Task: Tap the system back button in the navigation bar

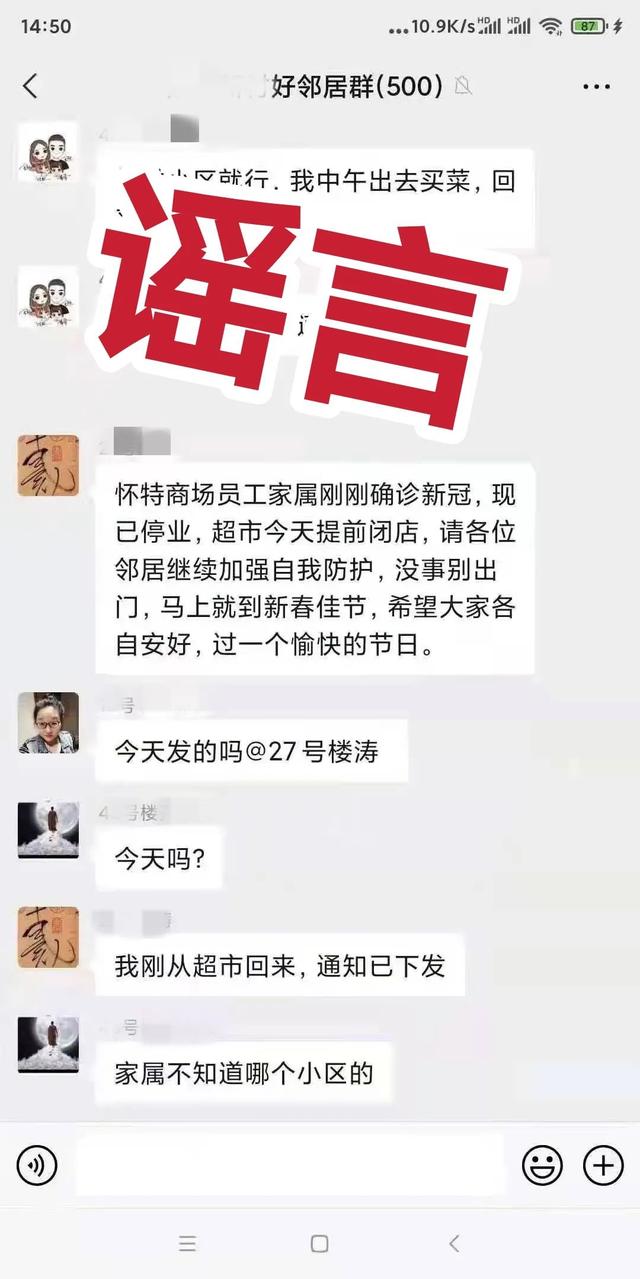Action: click(453, 1244)
